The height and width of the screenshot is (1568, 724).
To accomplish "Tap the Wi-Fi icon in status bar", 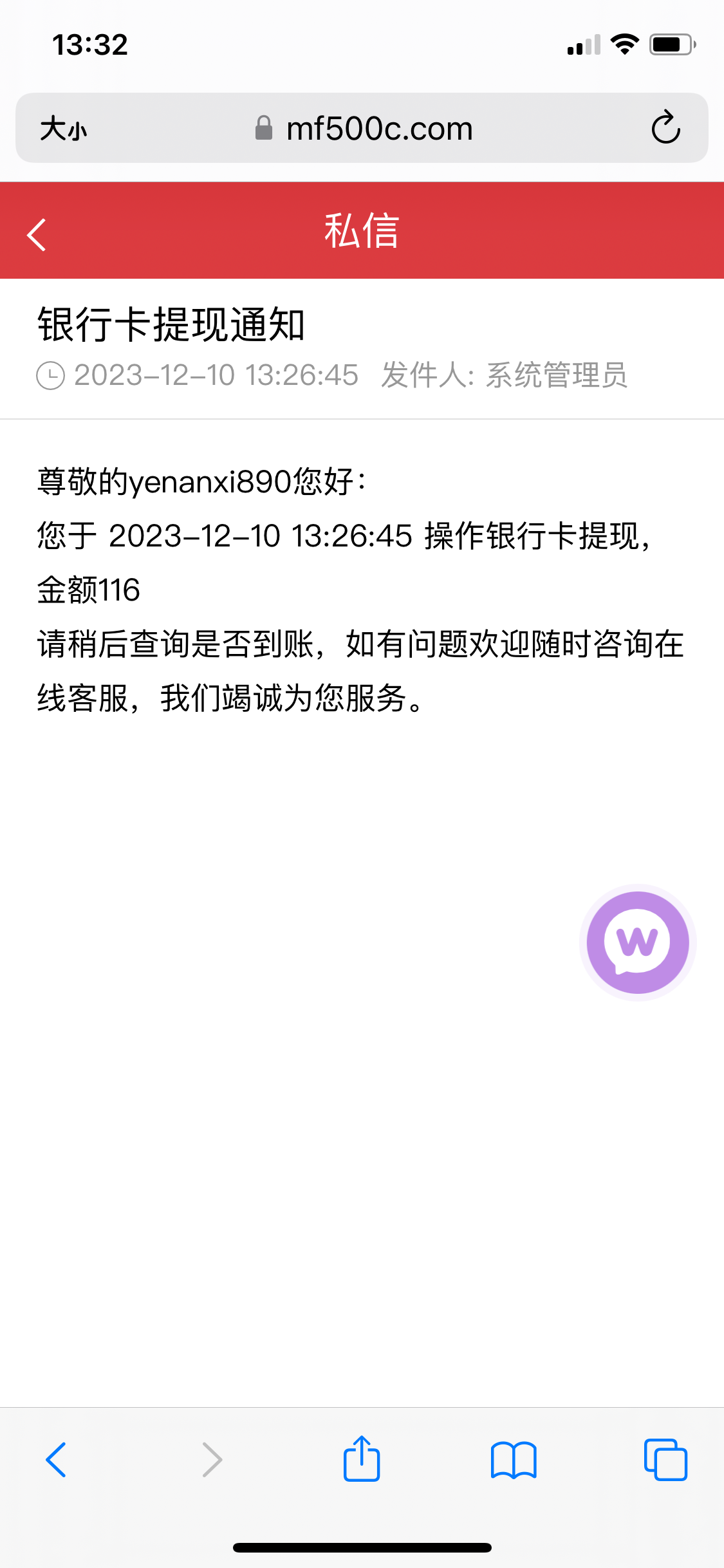I will pyautogui.click(x=623, y=43).
